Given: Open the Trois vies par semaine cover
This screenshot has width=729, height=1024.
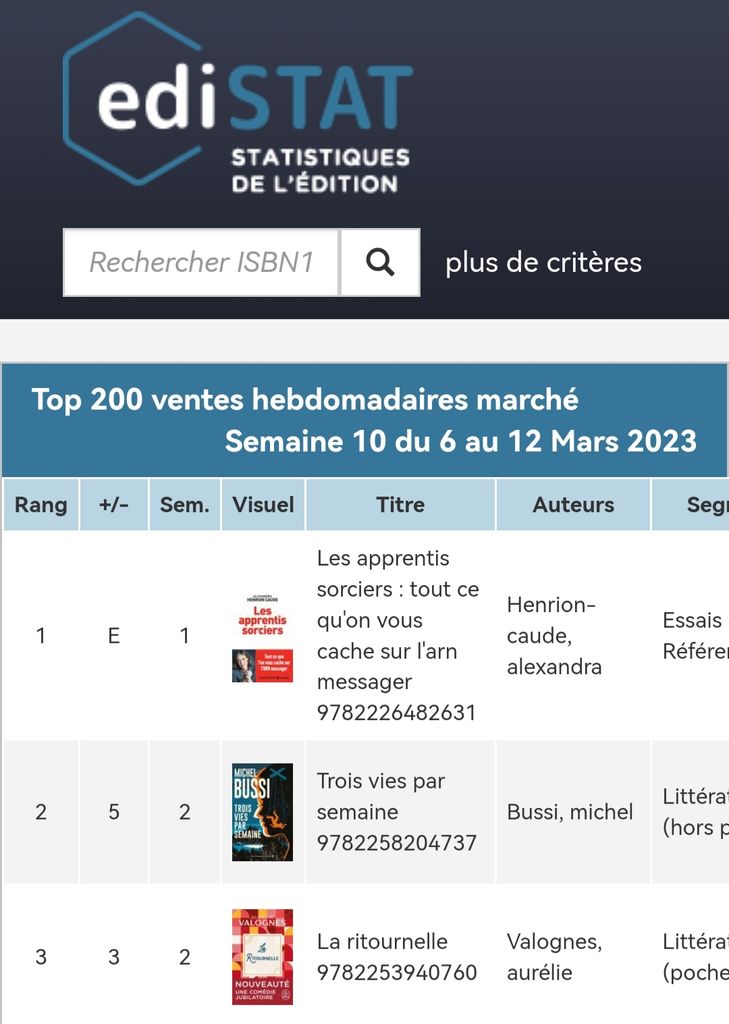Looking at the screenshot, I should pyautogui.click(x=262, y=812).
